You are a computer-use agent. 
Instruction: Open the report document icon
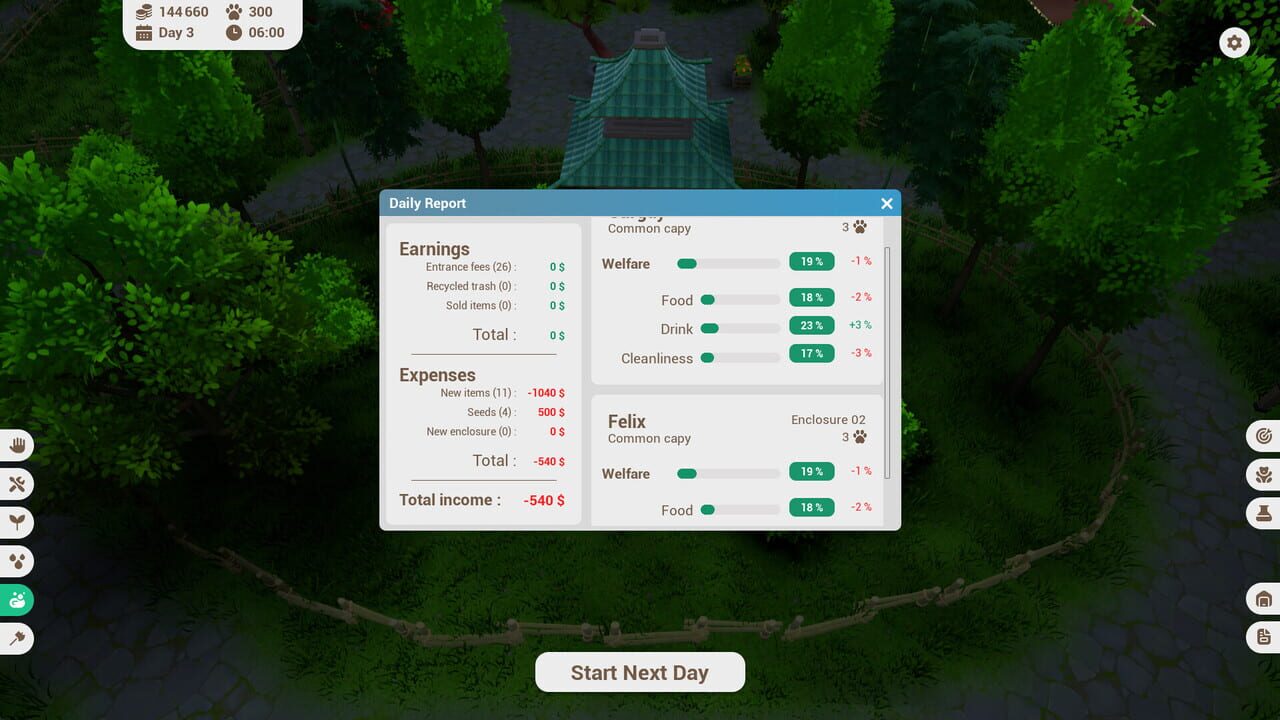click(x=1263, y=636)
